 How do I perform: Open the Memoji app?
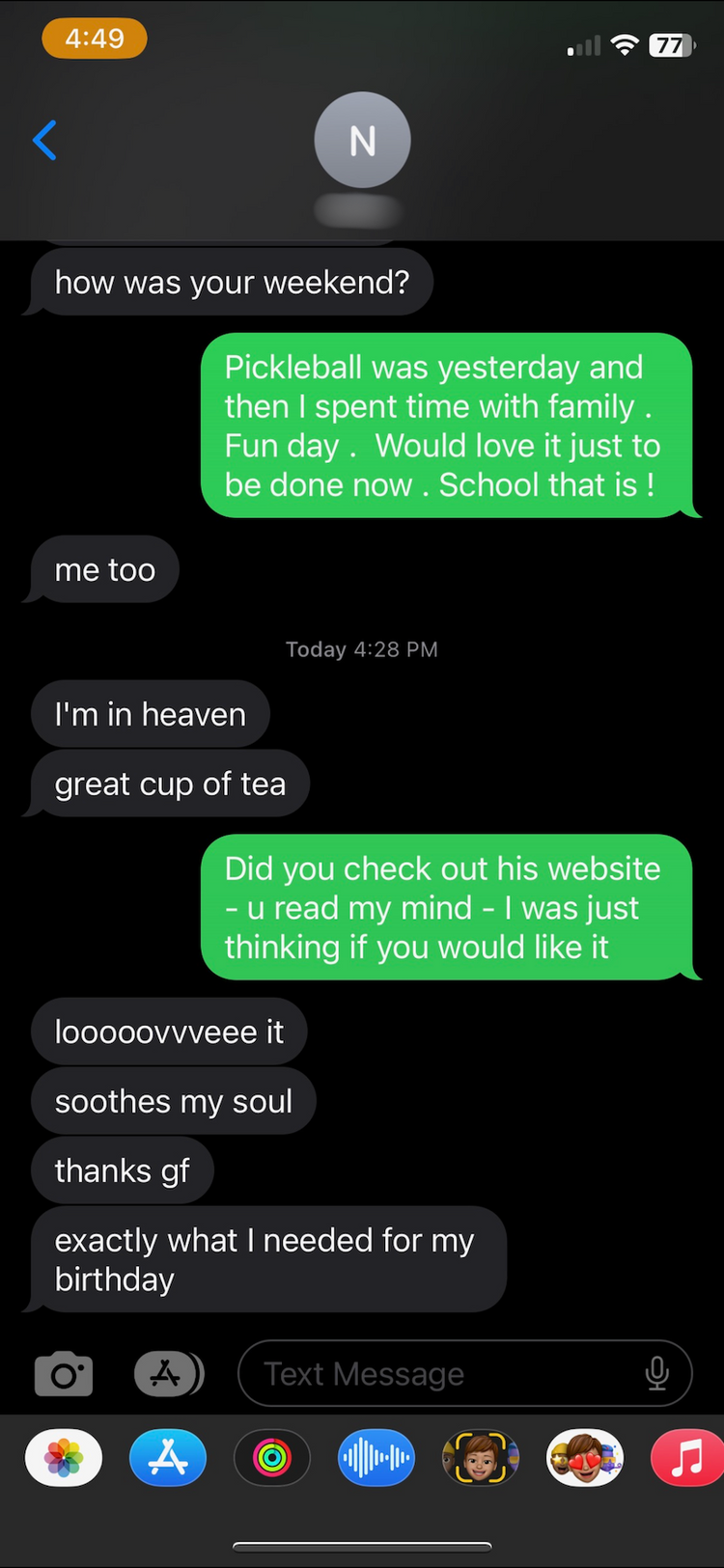click(x=481, y=1457)
